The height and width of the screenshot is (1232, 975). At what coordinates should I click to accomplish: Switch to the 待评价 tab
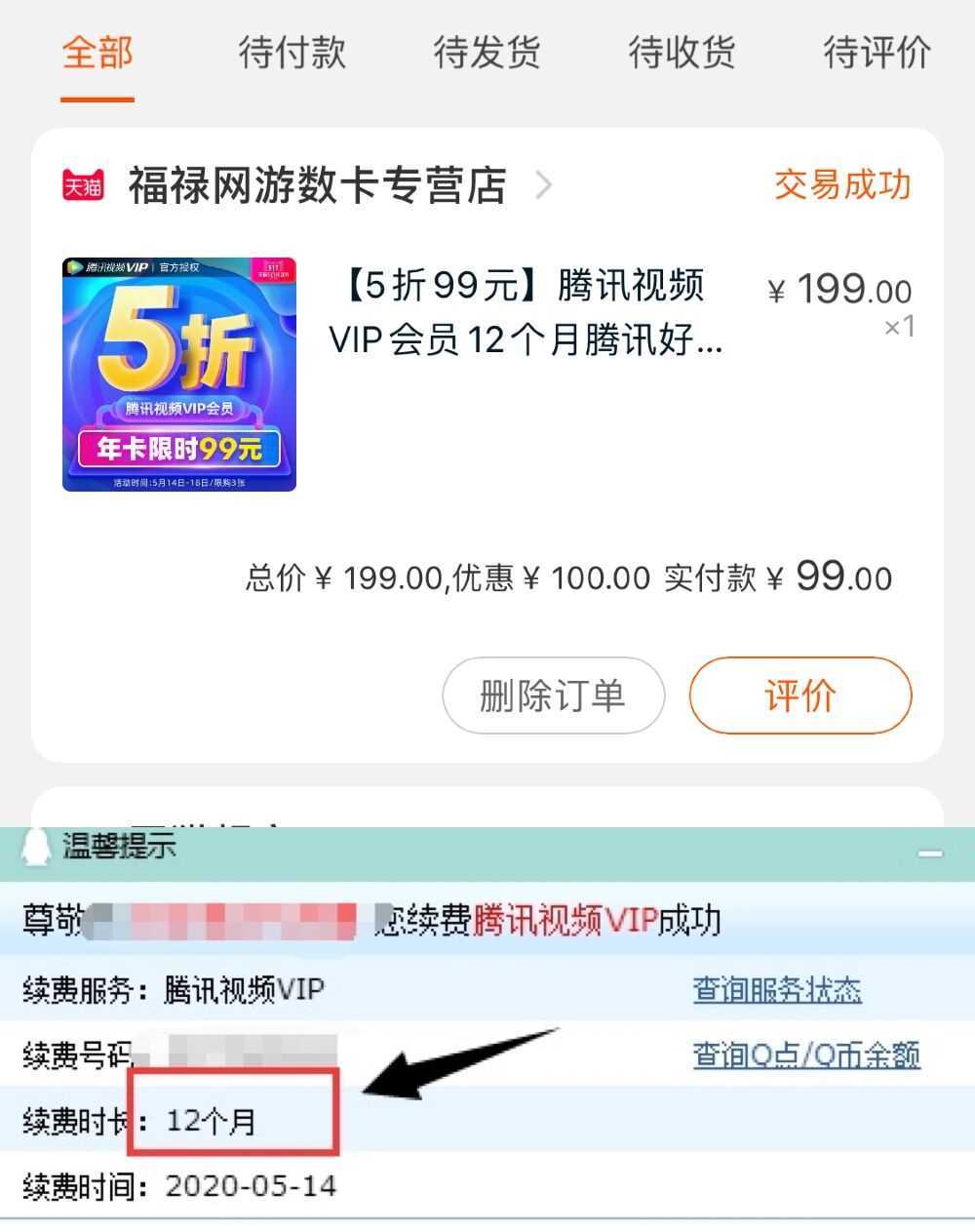(x=877, y=52)
